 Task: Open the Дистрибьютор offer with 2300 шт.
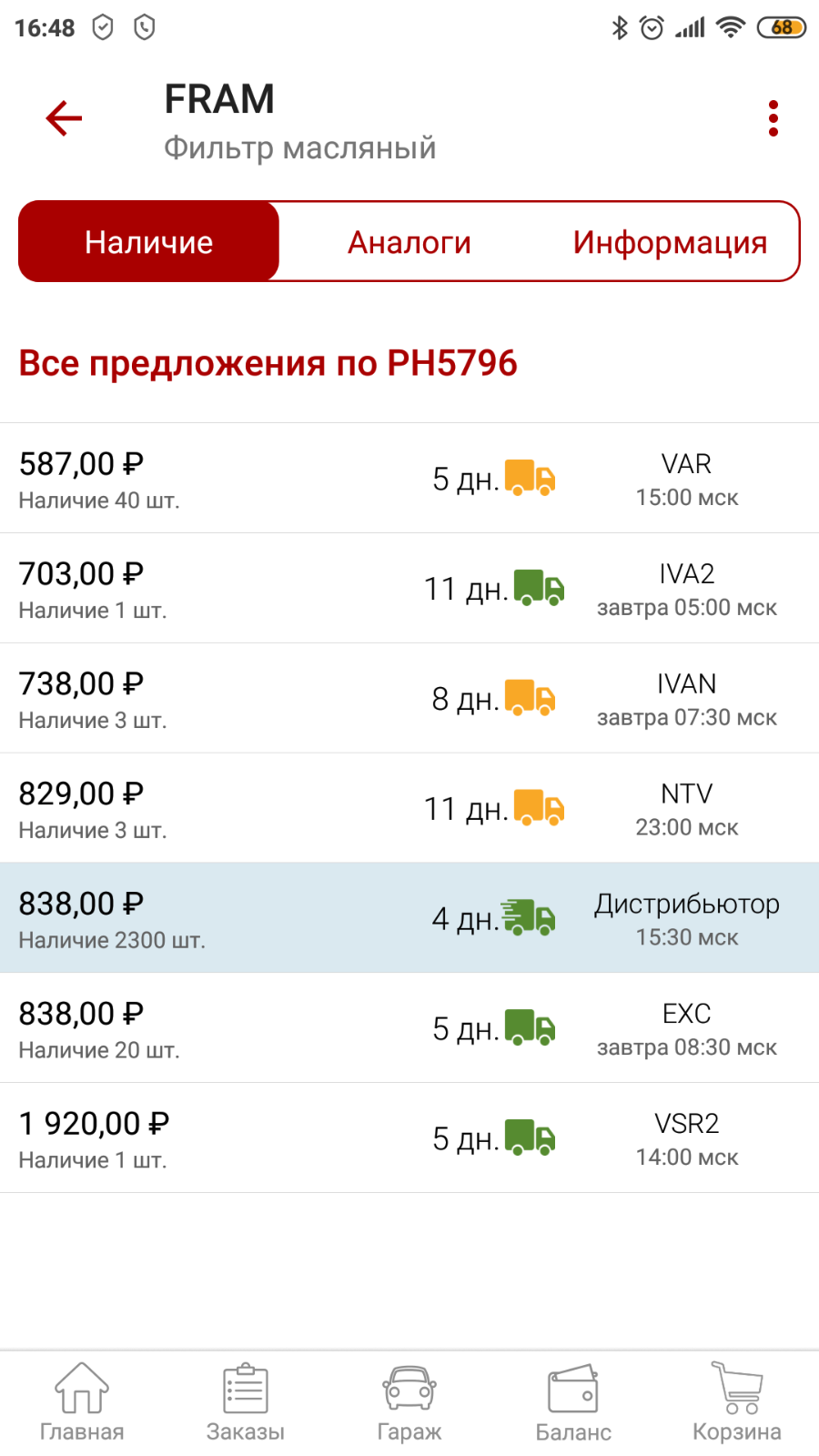(x=409, y=918)
